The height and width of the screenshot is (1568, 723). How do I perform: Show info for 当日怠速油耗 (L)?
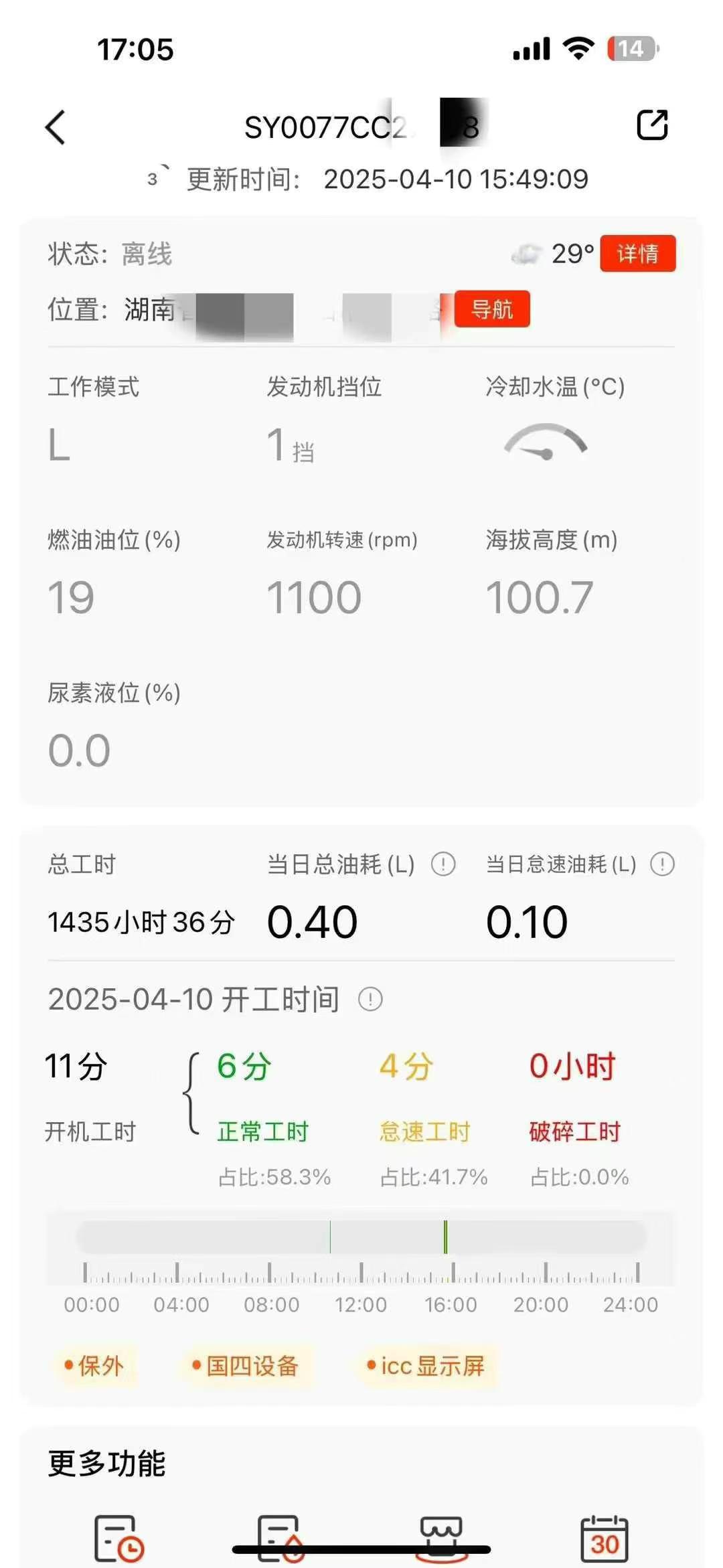pyautogui.click(x=662, y=864)
